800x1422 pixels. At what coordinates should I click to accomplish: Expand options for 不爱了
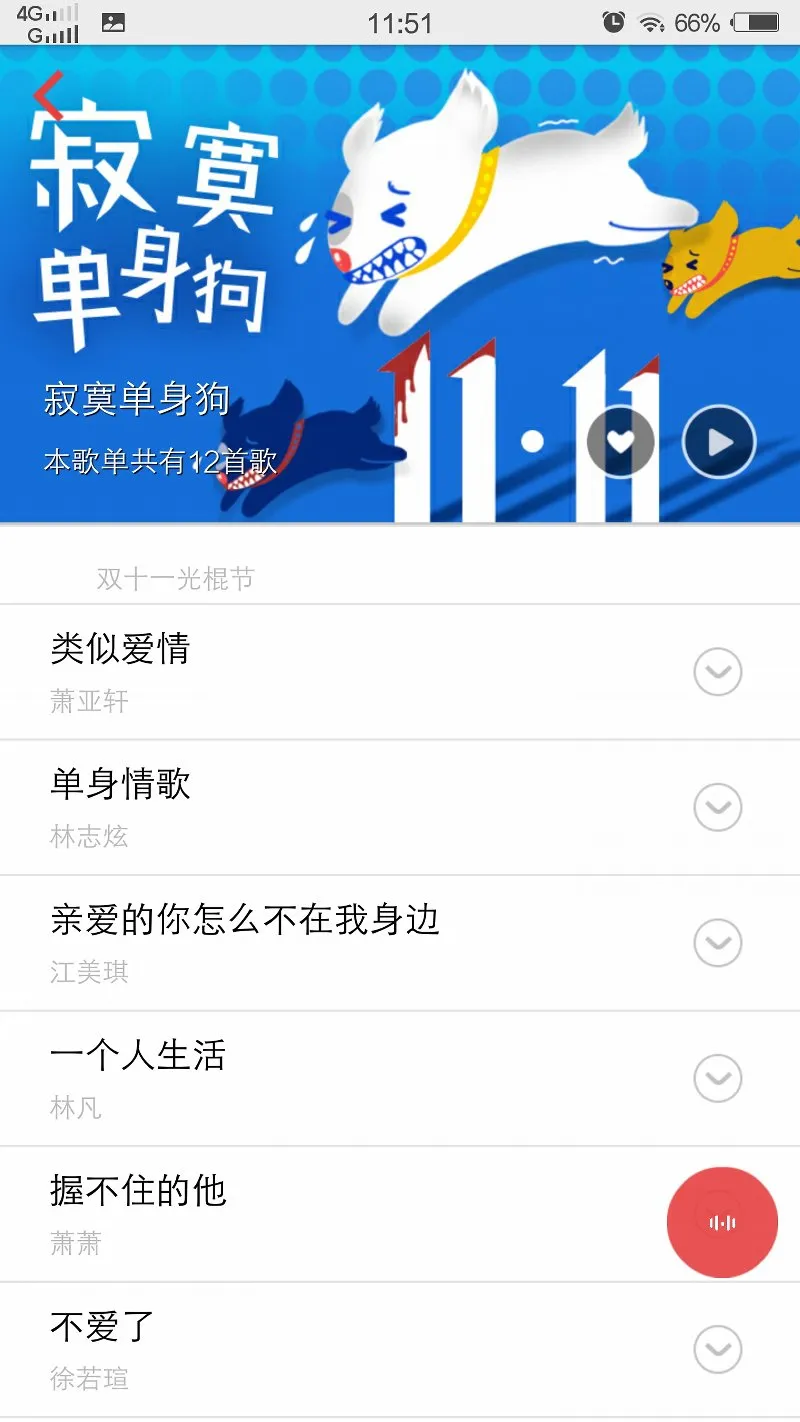(x=718, y=1349)
